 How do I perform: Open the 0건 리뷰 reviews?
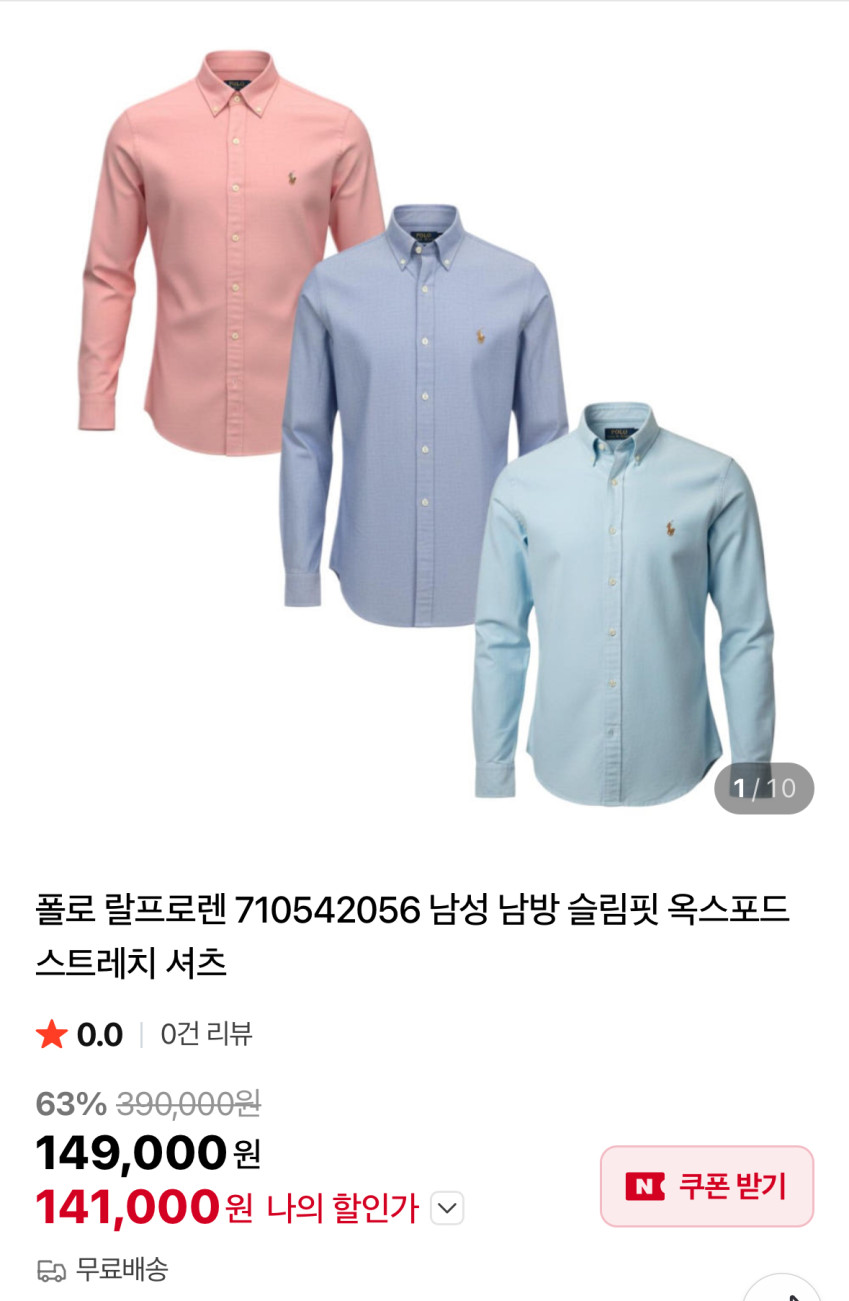206,1034
